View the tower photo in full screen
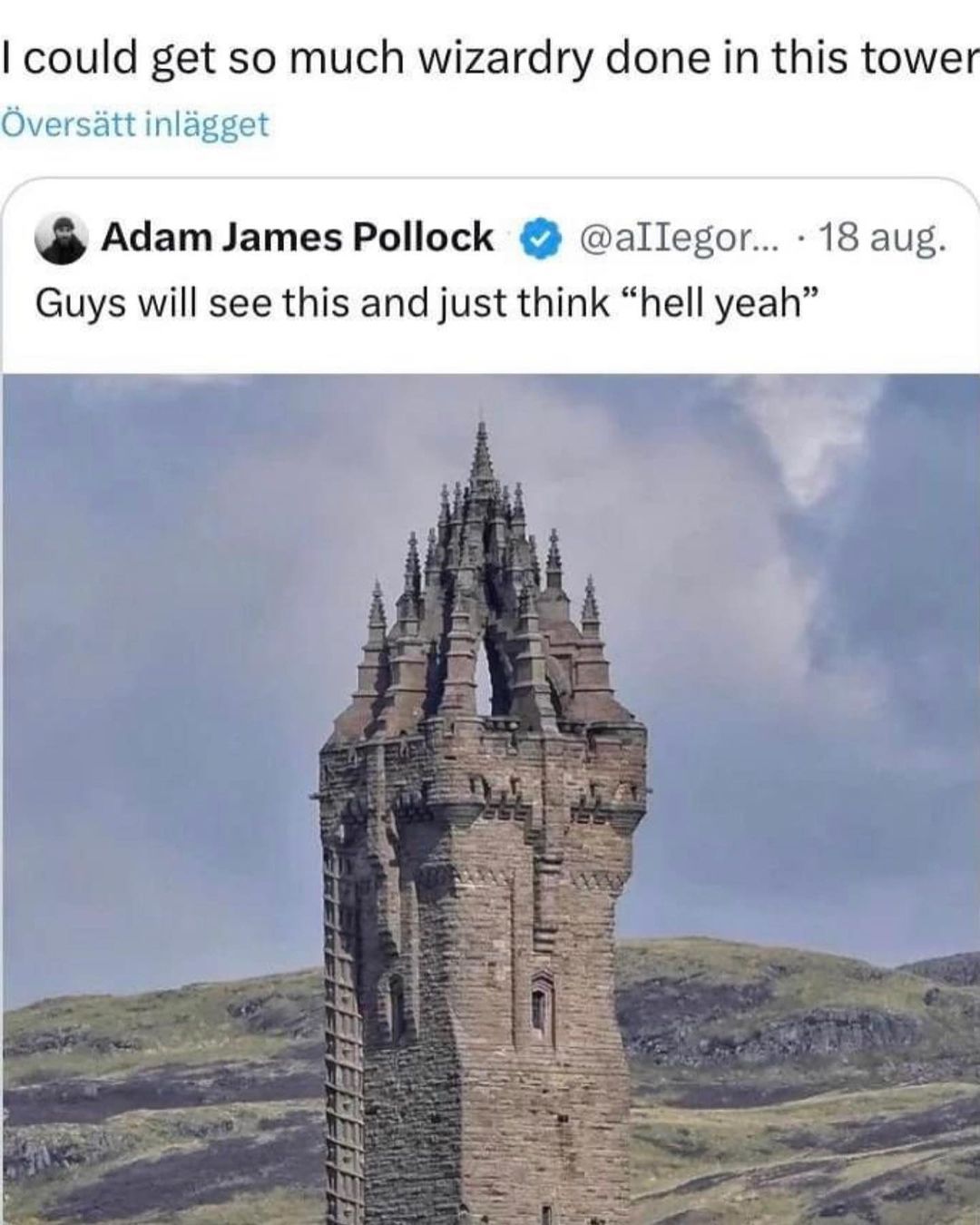 pos(490,799)
